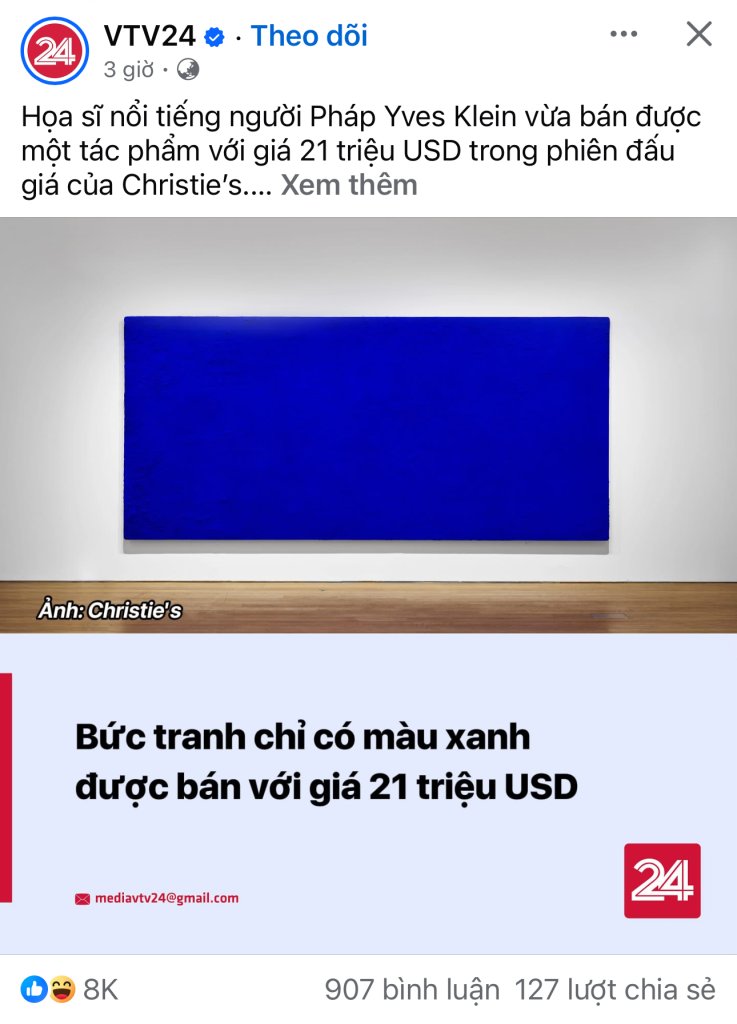Open the post's three-dot options menu

coord(623,35)
